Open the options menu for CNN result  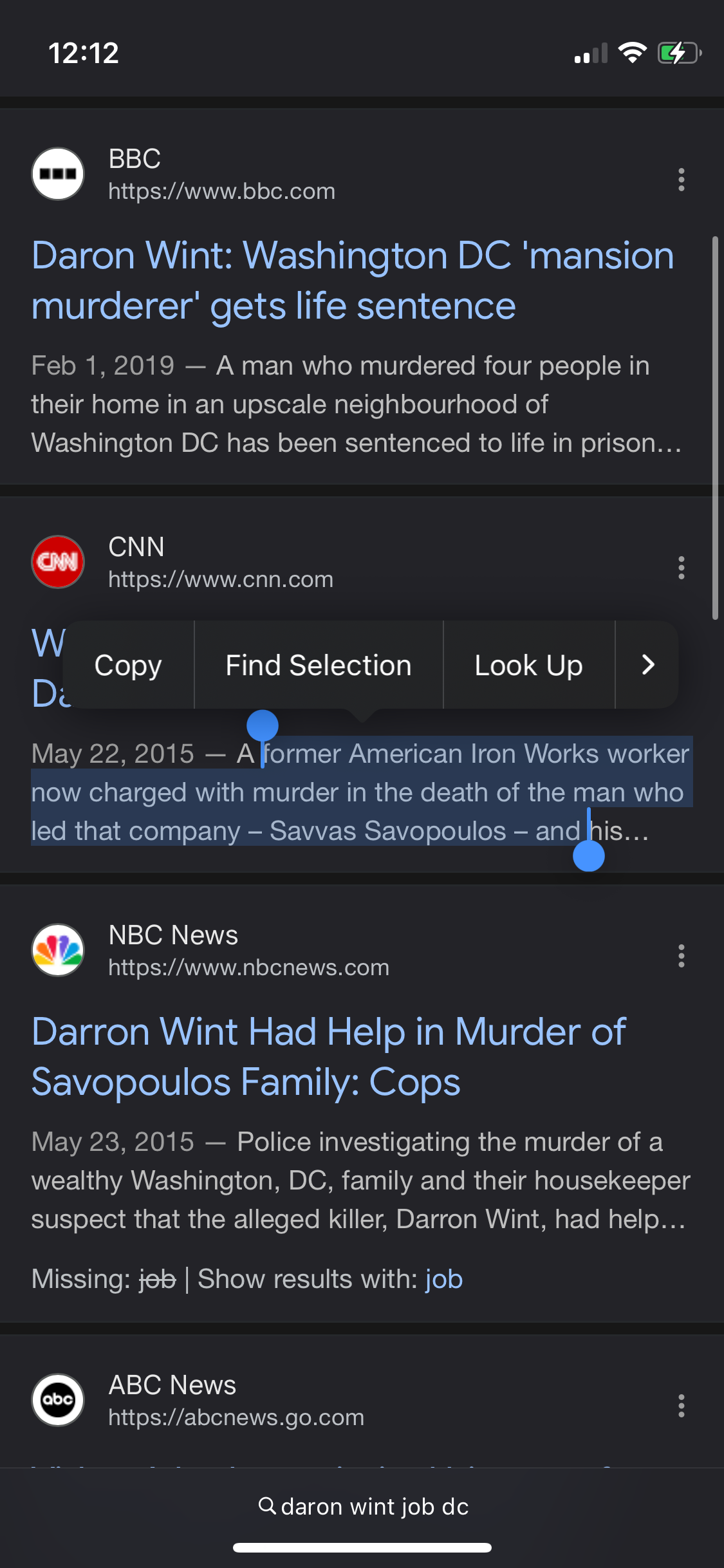681,568
